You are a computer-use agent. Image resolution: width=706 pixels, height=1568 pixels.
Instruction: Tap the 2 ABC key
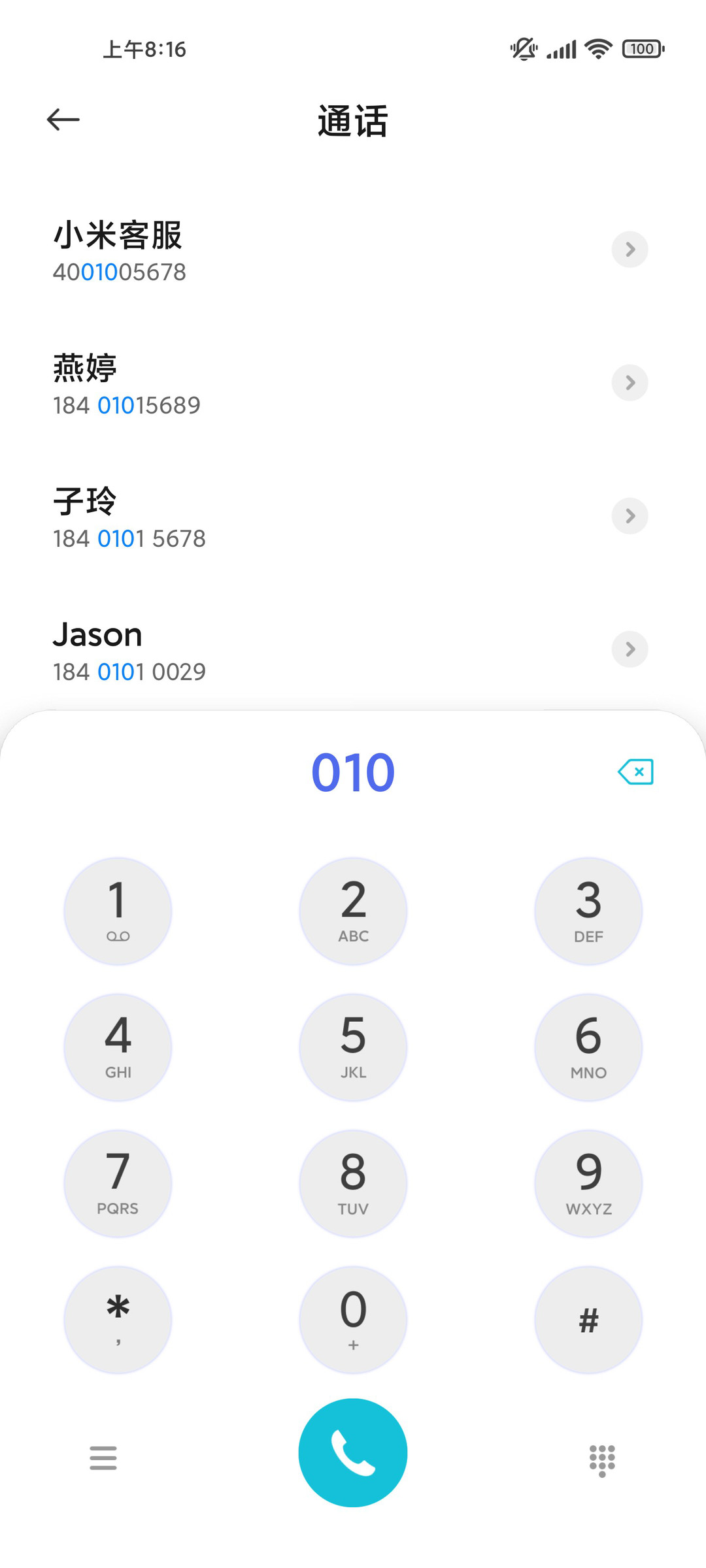tap(353, 911)
